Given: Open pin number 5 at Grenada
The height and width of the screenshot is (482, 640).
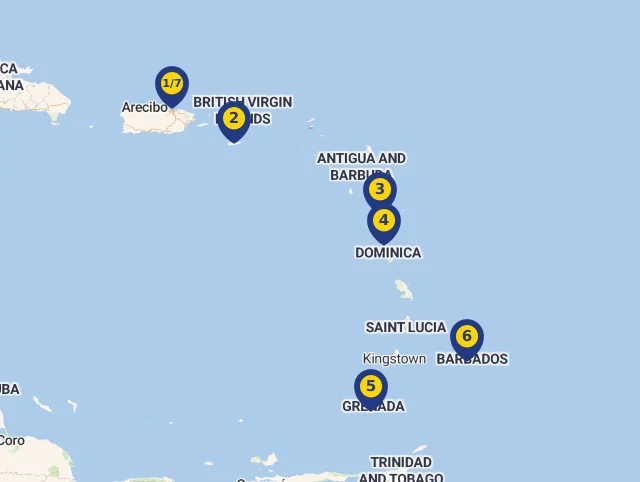Looking at the screenshot, I should point(371,386).
